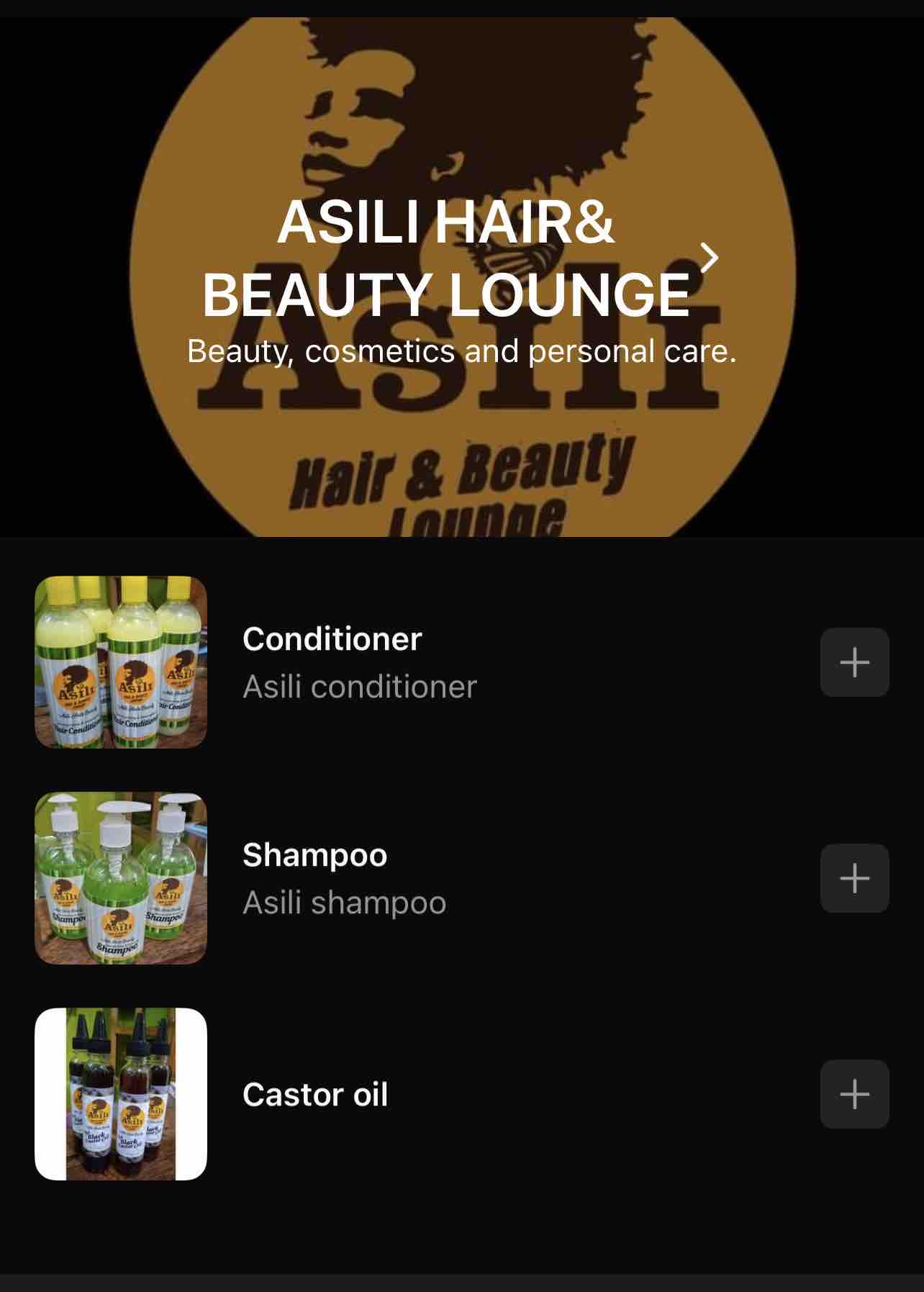The width and height of the screenshot is (924, 1292).
Task: Open Asili Hair & Beauty Lounge business details
Action: 709,257
